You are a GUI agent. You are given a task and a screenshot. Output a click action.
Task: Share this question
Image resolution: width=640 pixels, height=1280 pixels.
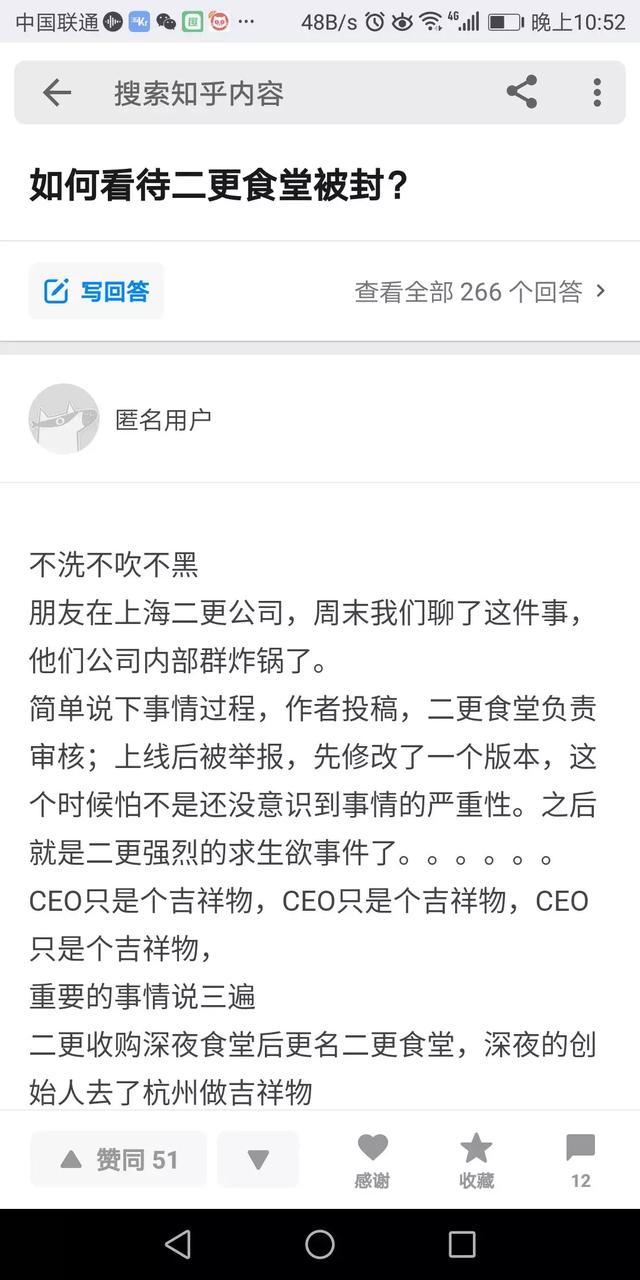click(x=521, y=93)
